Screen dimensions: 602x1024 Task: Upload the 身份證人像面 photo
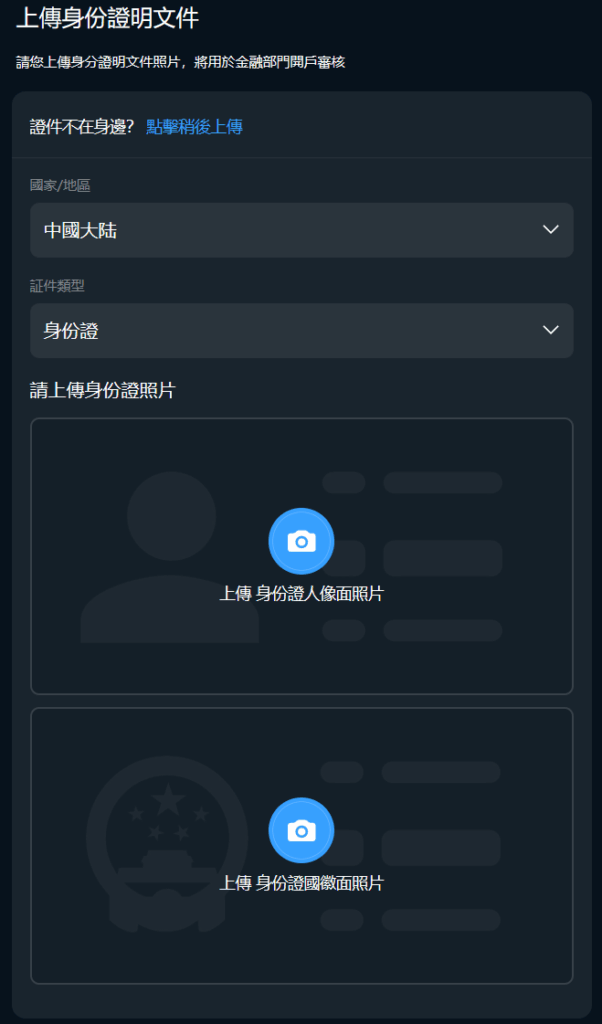(x=301, y=542)
